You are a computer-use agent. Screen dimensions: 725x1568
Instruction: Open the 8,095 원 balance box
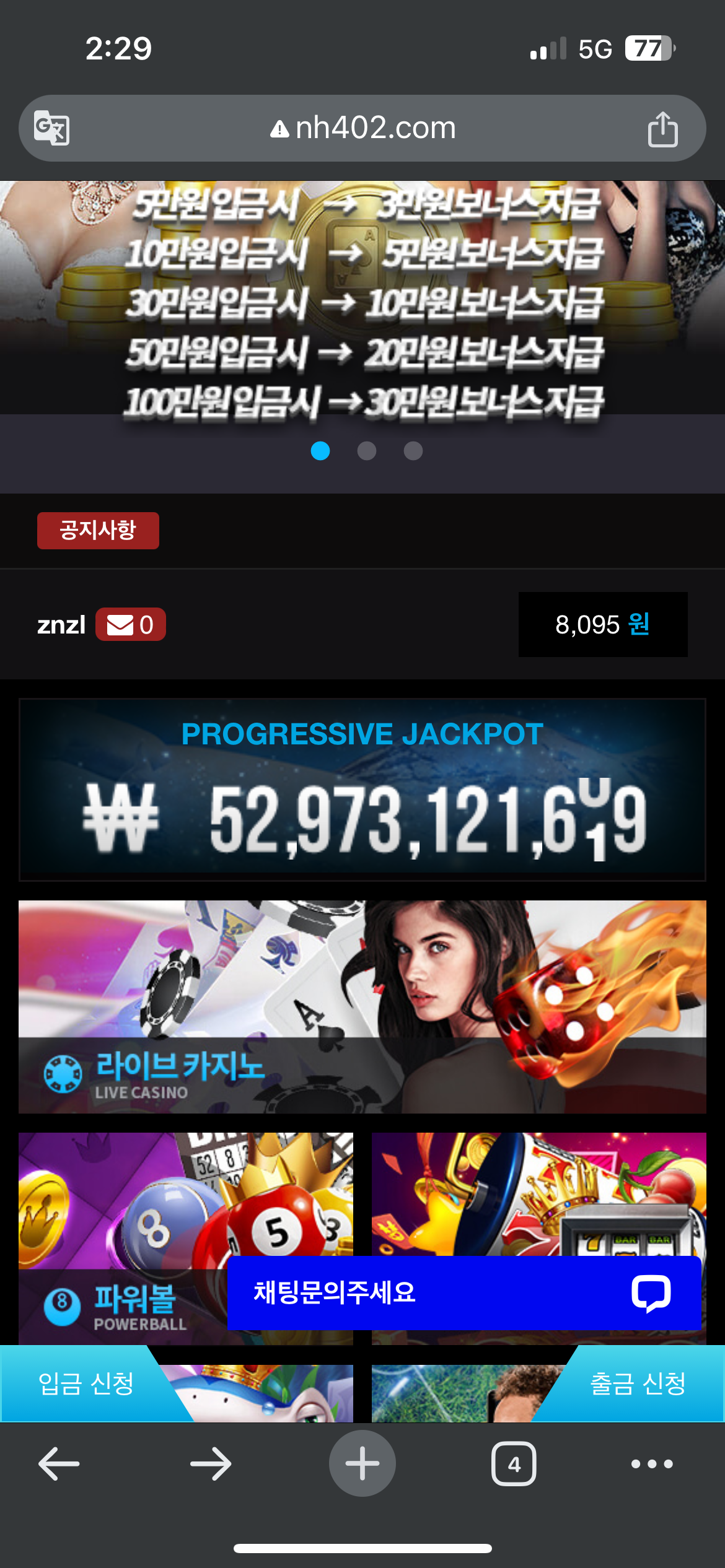coord(602,624)
